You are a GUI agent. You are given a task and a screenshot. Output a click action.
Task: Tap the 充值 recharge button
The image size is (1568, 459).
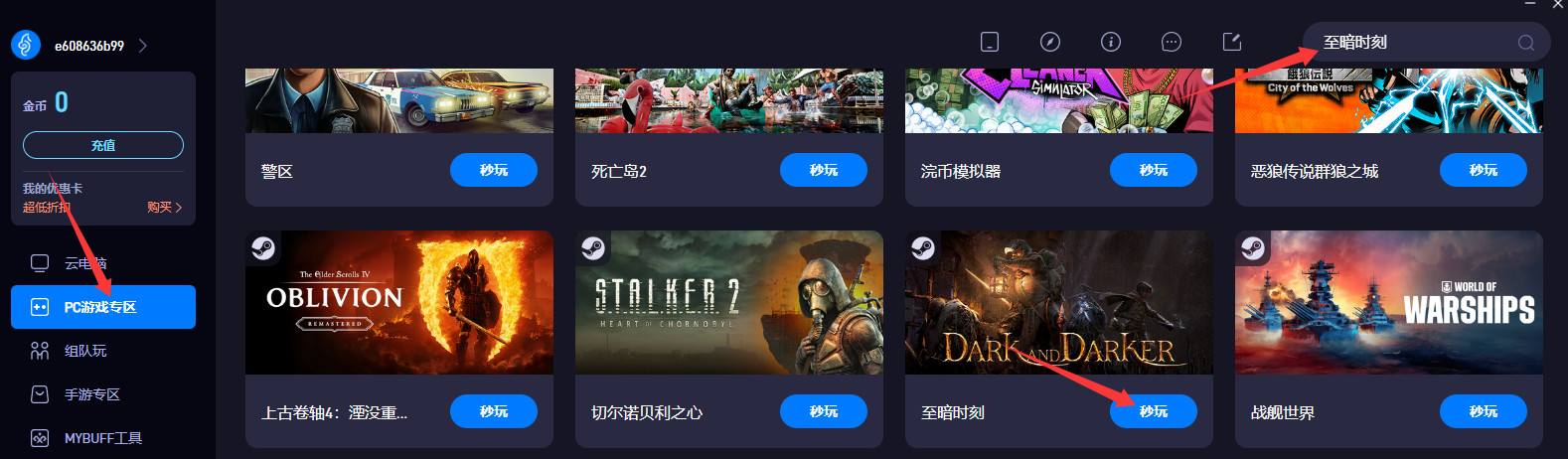pyautogui.click(x=103, y=145)
